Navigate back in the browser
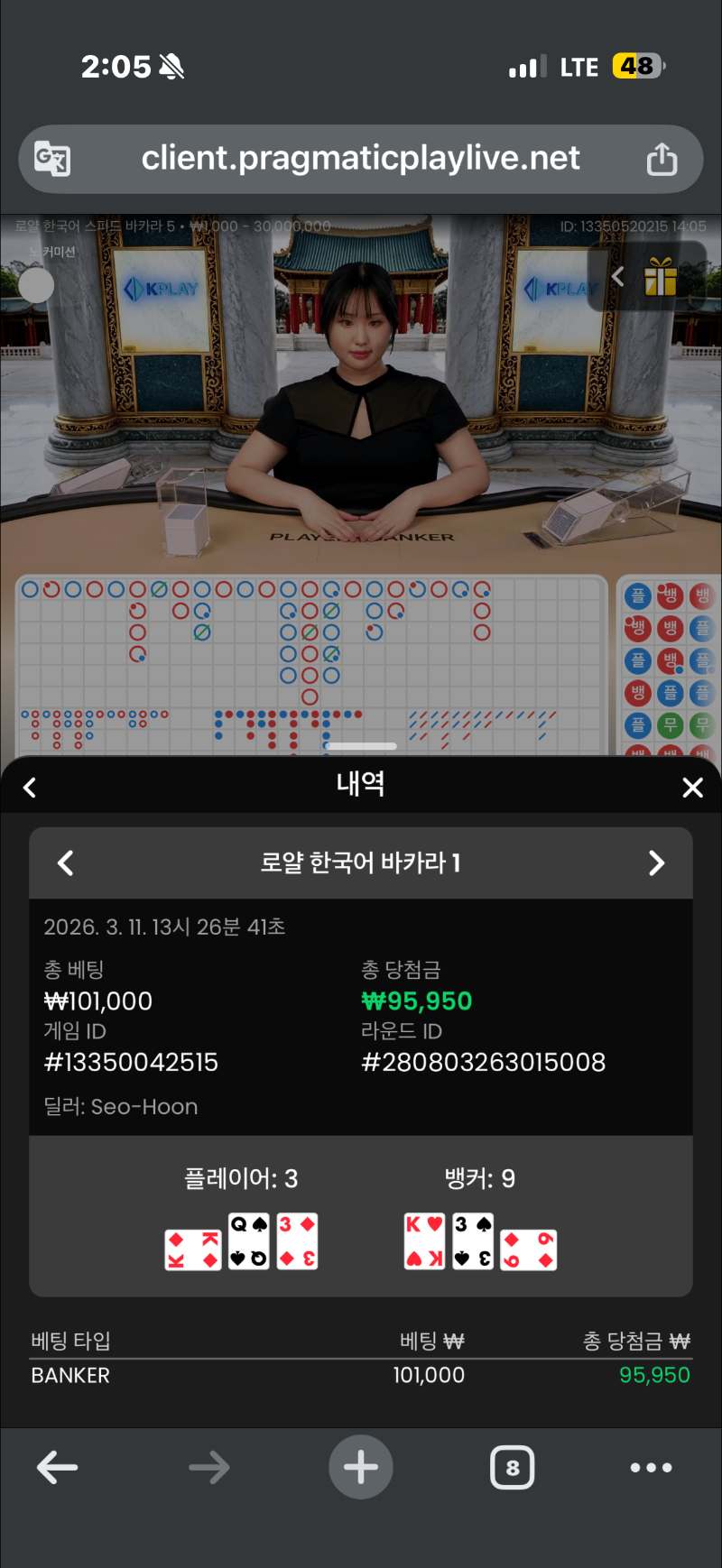This screenshot has width=722, height=1568. click(57, 1468)
